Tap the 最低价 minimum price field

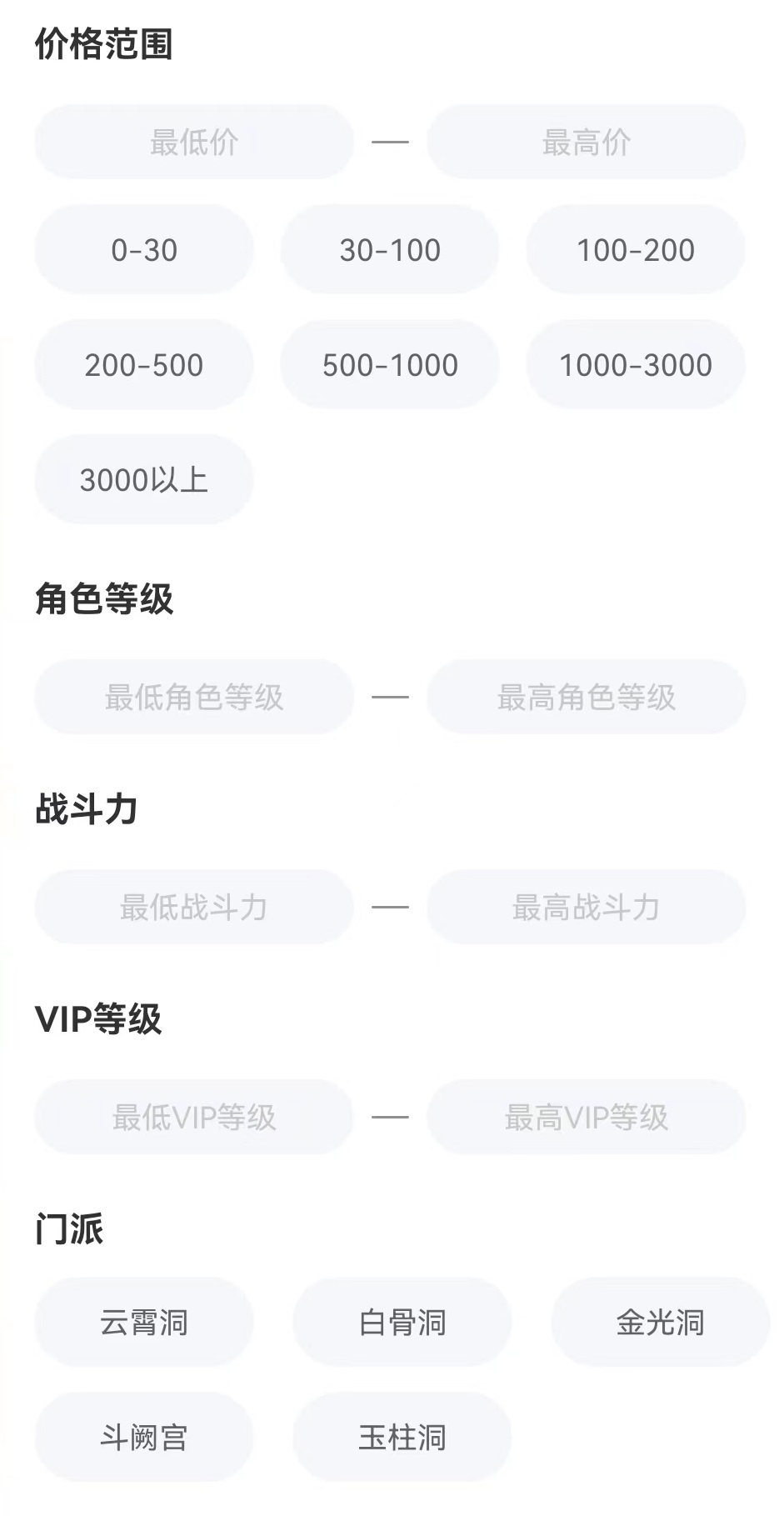193,142
